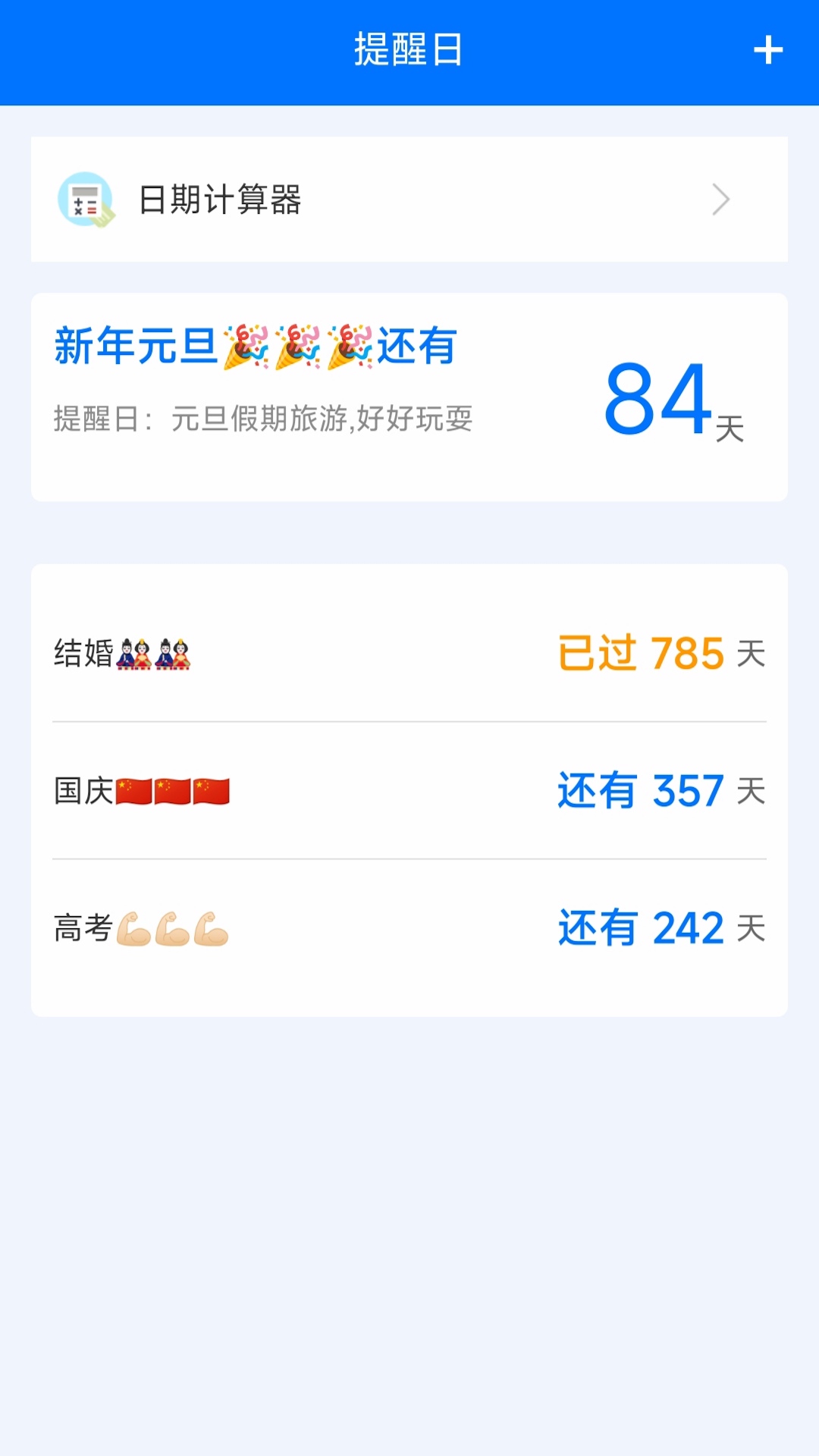Select the 高考 countdown entry

coord(409,928)
